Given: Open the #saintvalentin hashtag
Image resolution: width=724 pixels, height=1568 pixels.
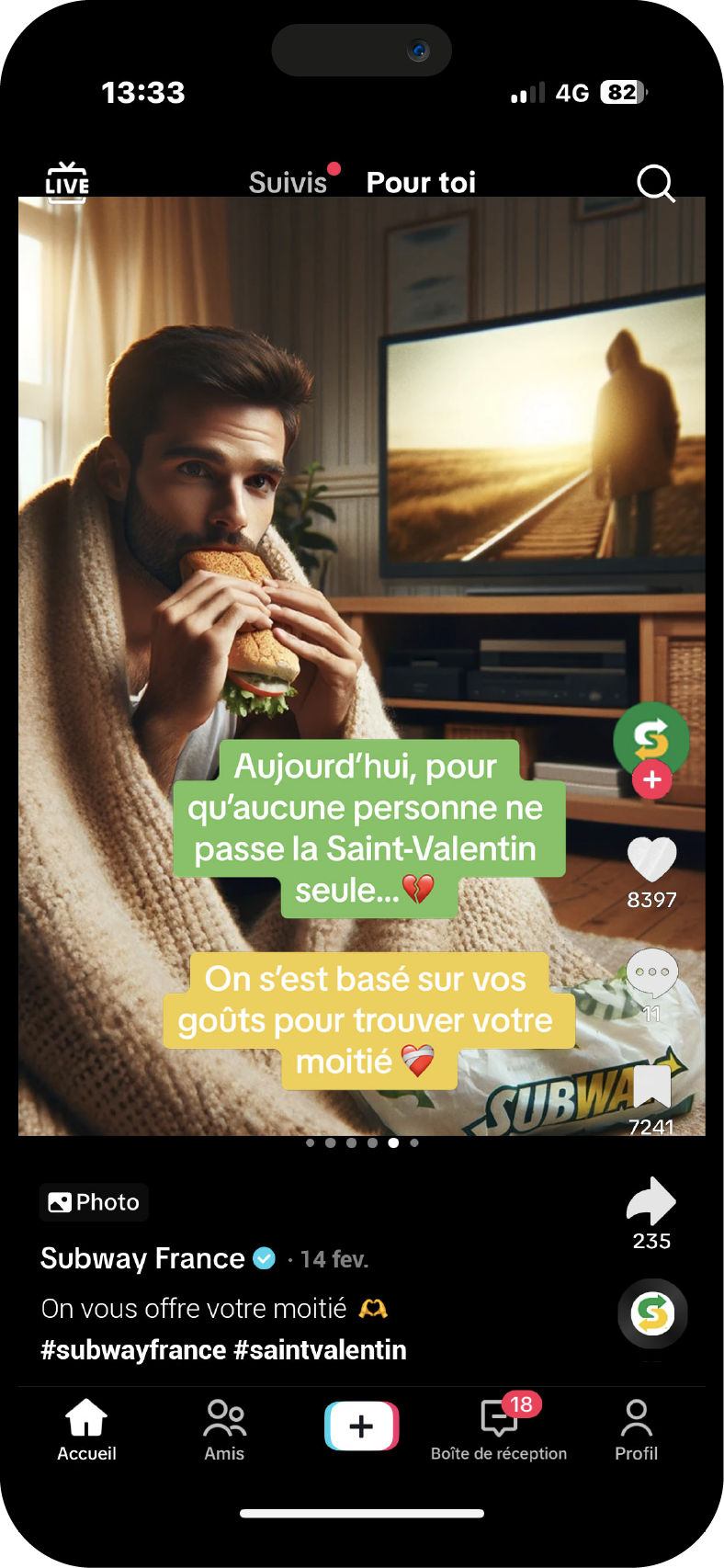Looking at the screenshot, I should coord(320,1350).
